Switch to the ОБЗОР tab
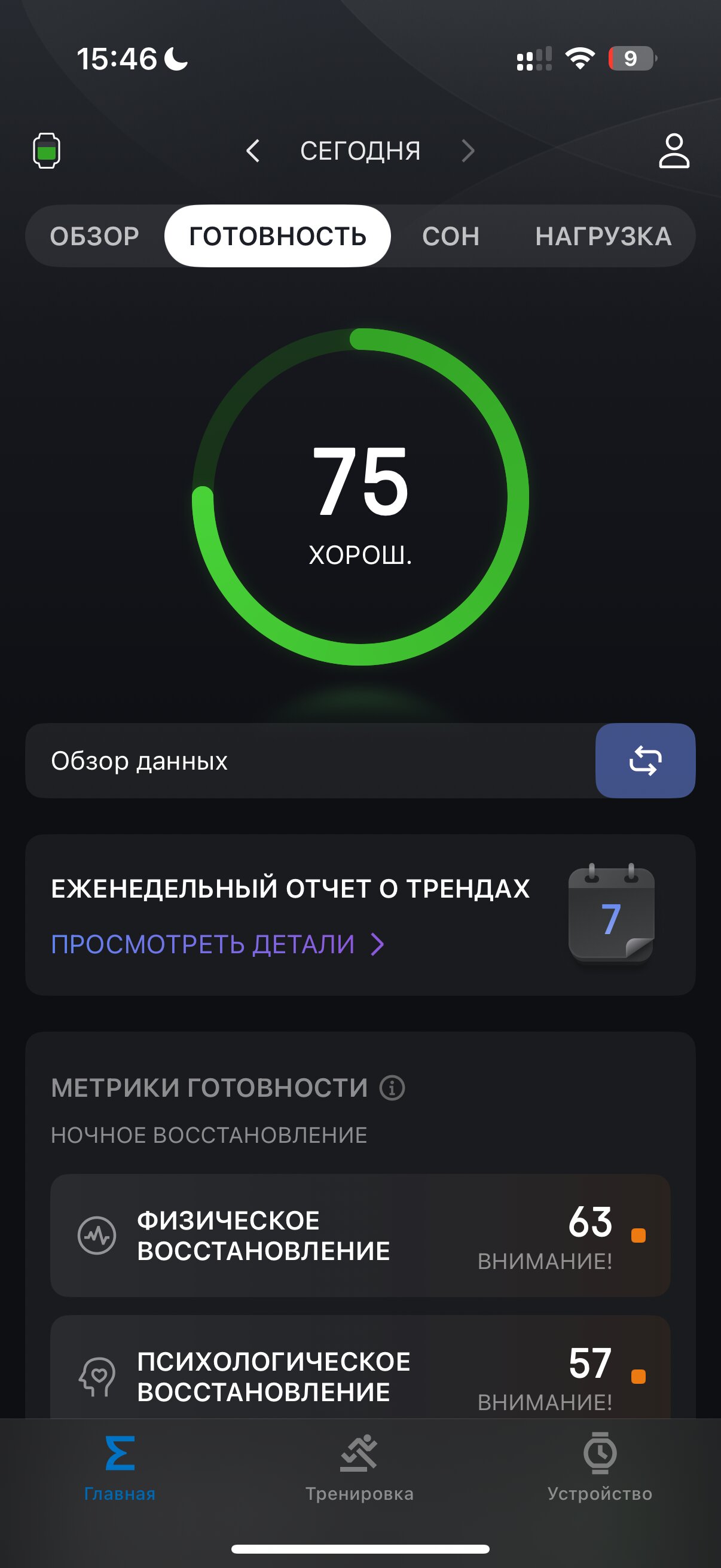Screen dimensions: 721x1568 click(95, 236)
